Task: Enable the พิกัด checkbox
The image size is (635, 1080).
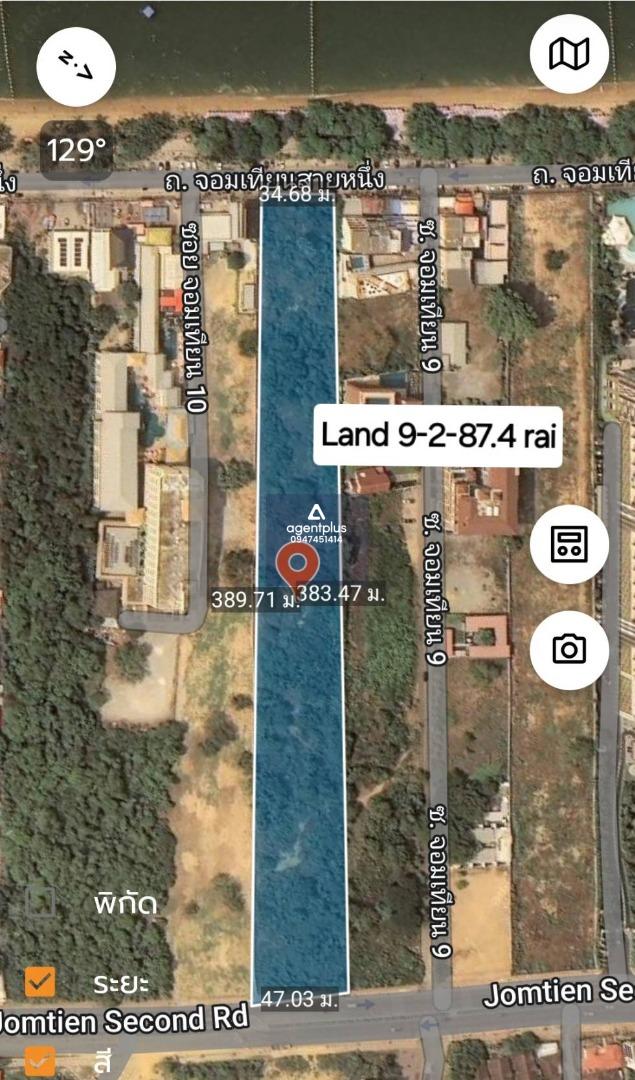Action: point(40,902)
